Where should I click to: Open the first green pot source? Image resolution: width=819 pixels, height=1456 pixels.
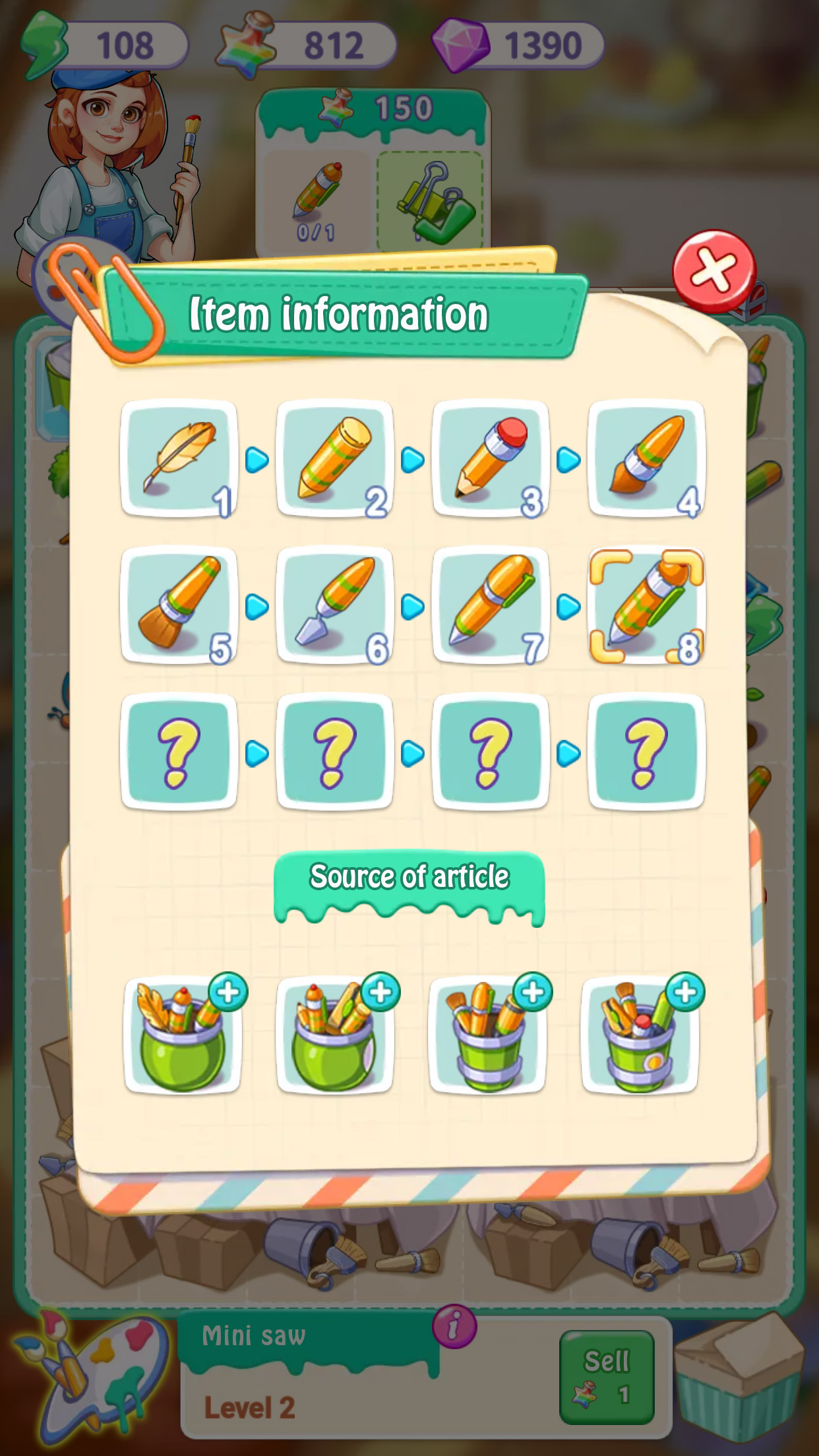(183, 1035)
